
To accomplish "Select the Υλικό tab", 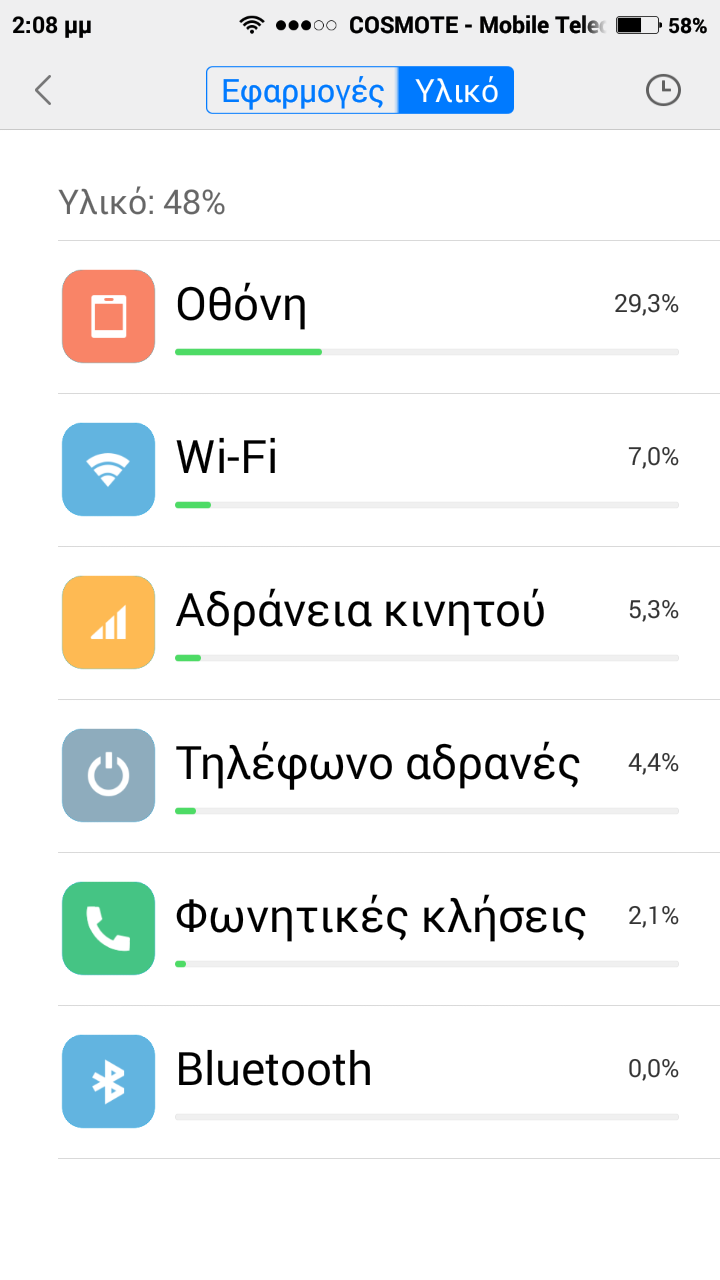I will pos(456,91).
